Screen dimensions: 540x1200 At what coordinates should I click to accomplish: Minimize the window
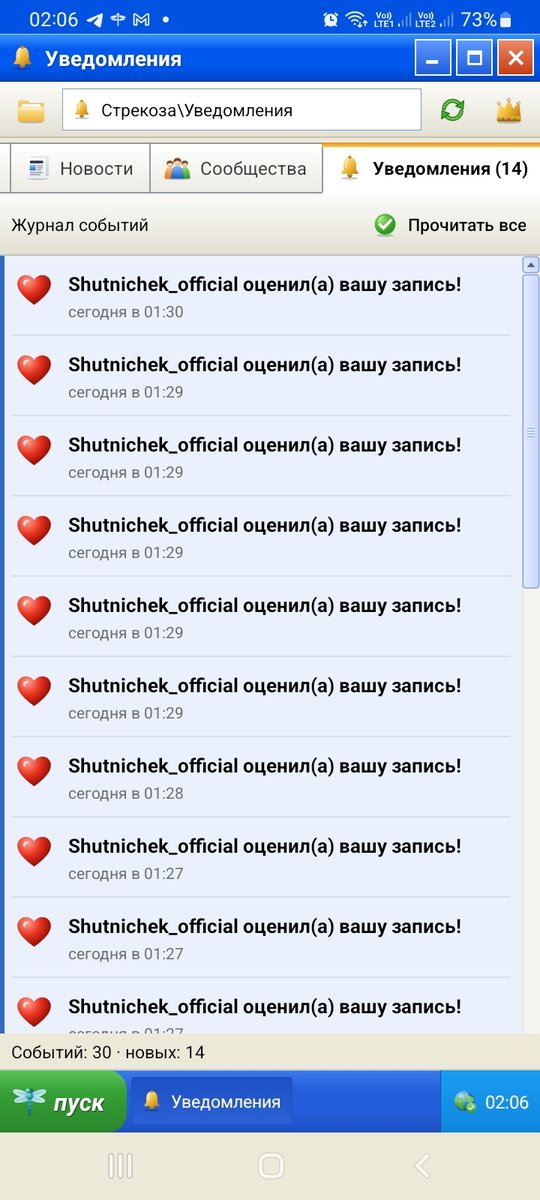433,59
